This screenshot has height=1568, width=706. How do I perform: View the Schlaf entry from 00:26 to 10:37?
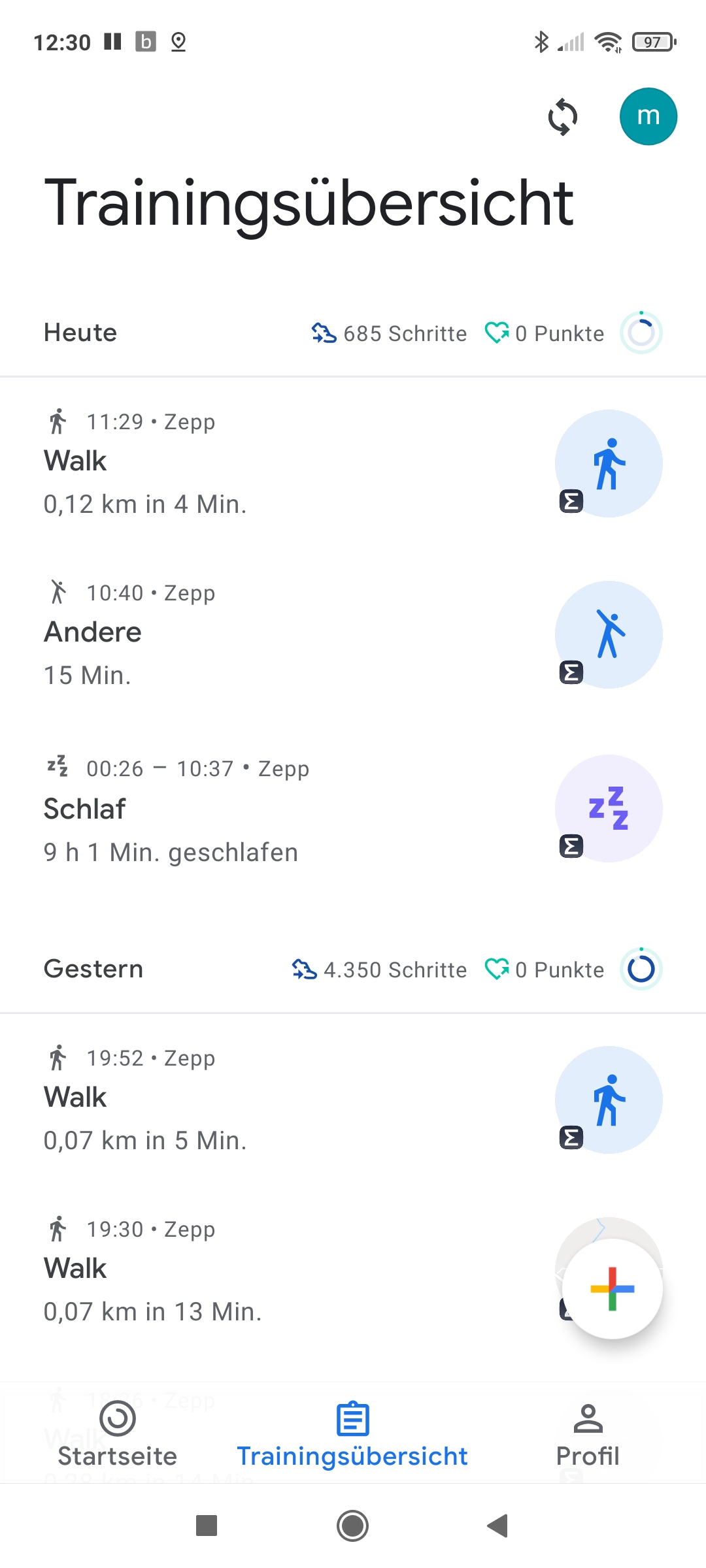click(x=353, y=809)
